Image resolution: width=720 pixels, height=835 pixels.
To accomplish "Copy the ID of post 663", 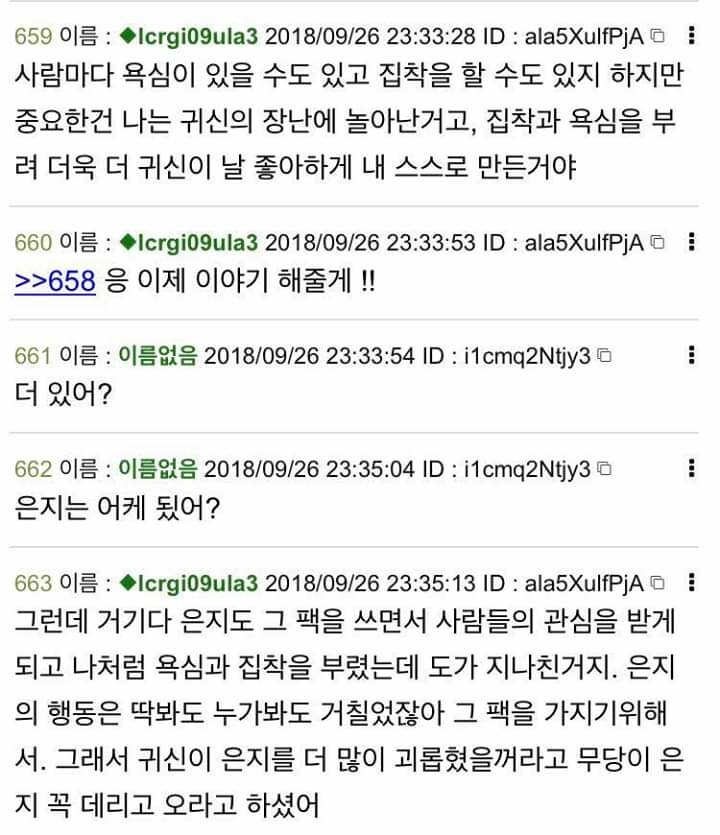I will point(657,583).
